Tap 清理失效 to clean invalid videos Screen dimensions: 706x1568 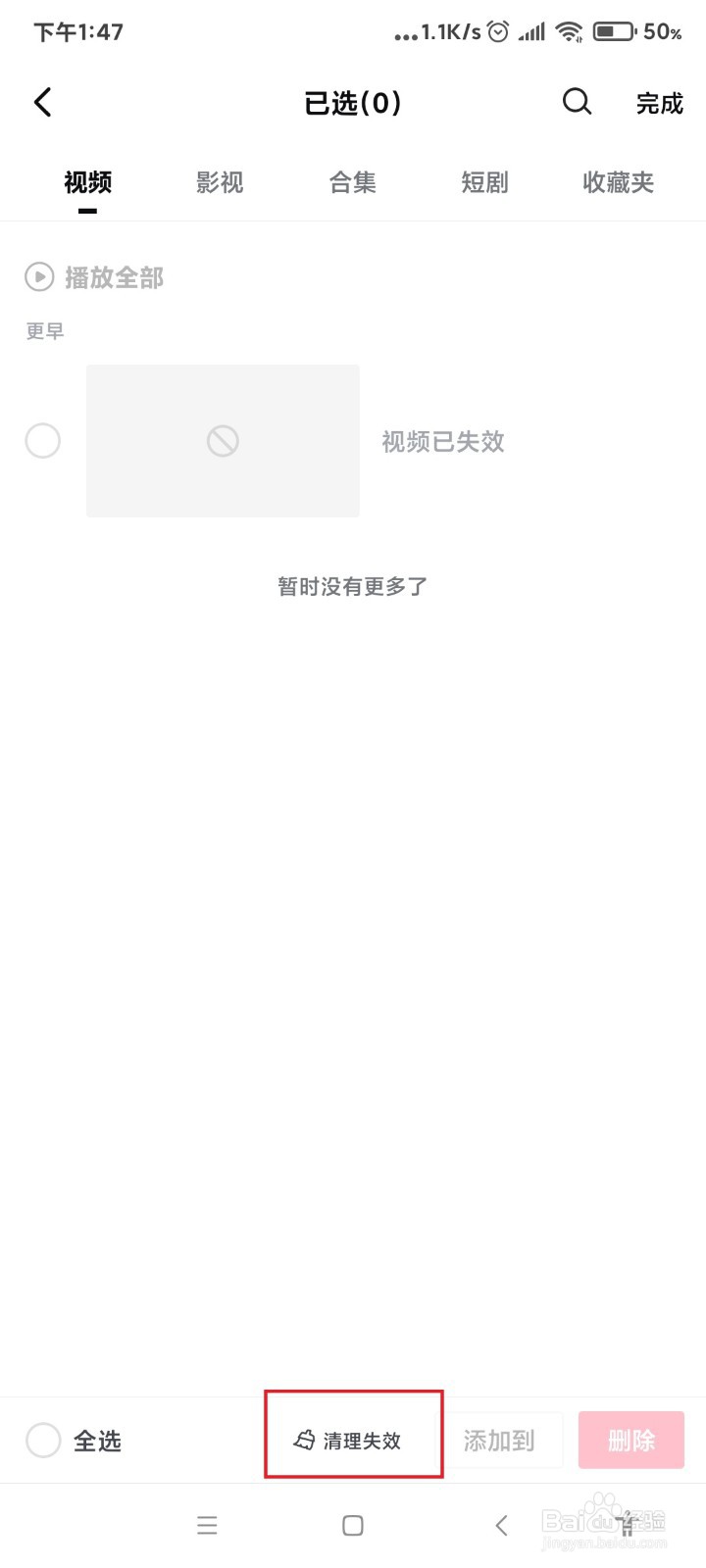(353, 1441)
